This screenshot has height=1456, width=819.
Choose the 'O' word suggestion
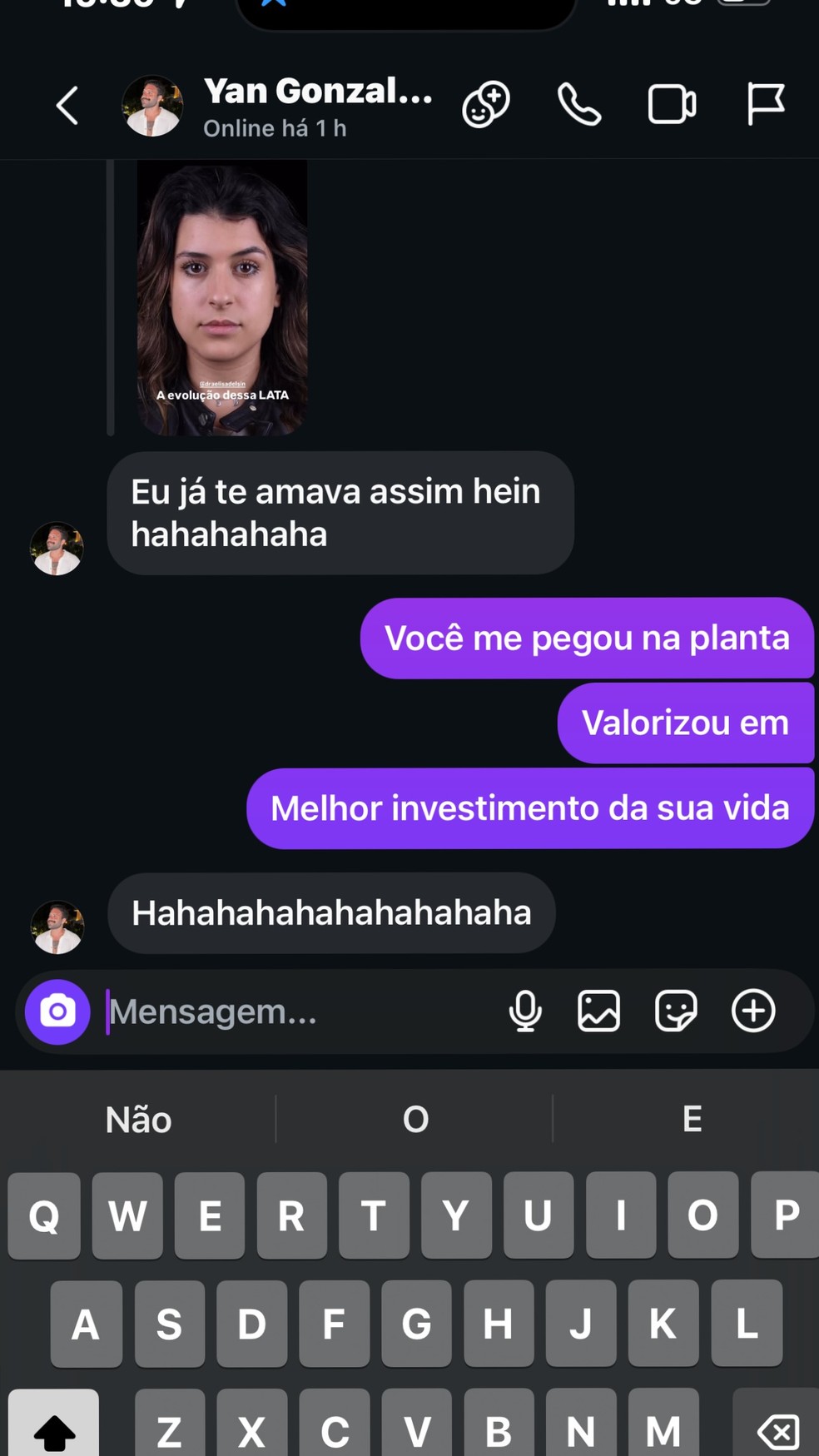tap(414, 1120)
